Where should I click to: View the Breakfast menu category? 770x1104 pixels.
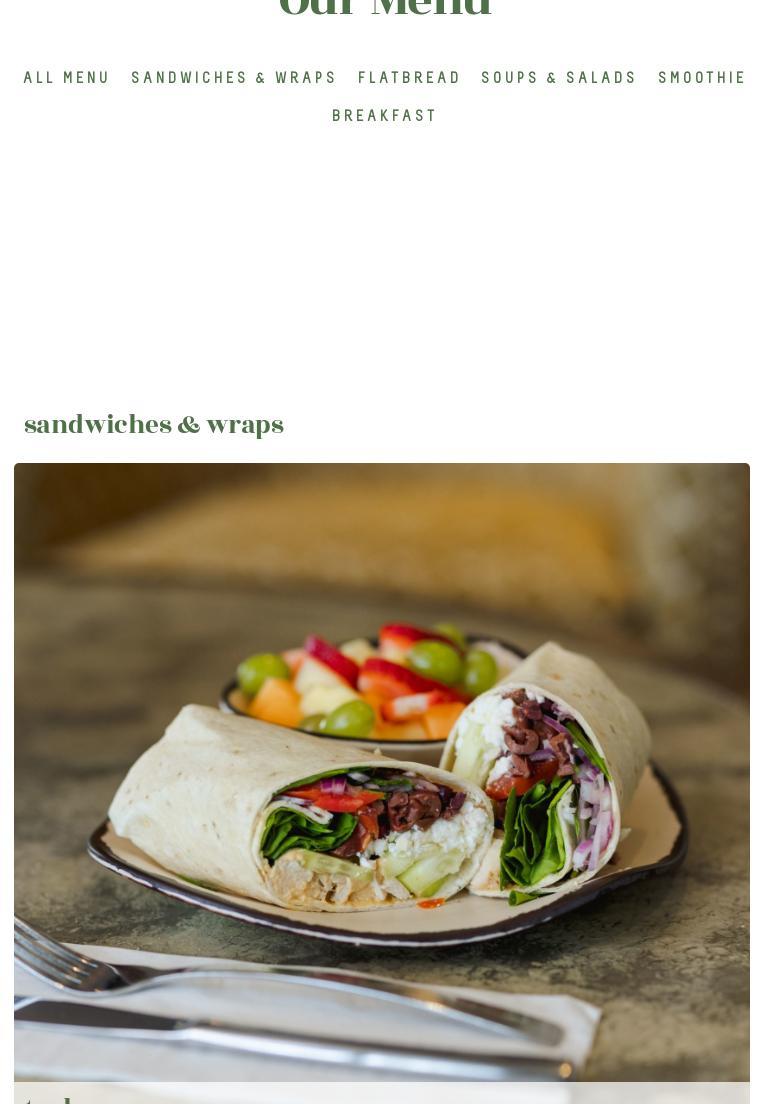[385, 116]
